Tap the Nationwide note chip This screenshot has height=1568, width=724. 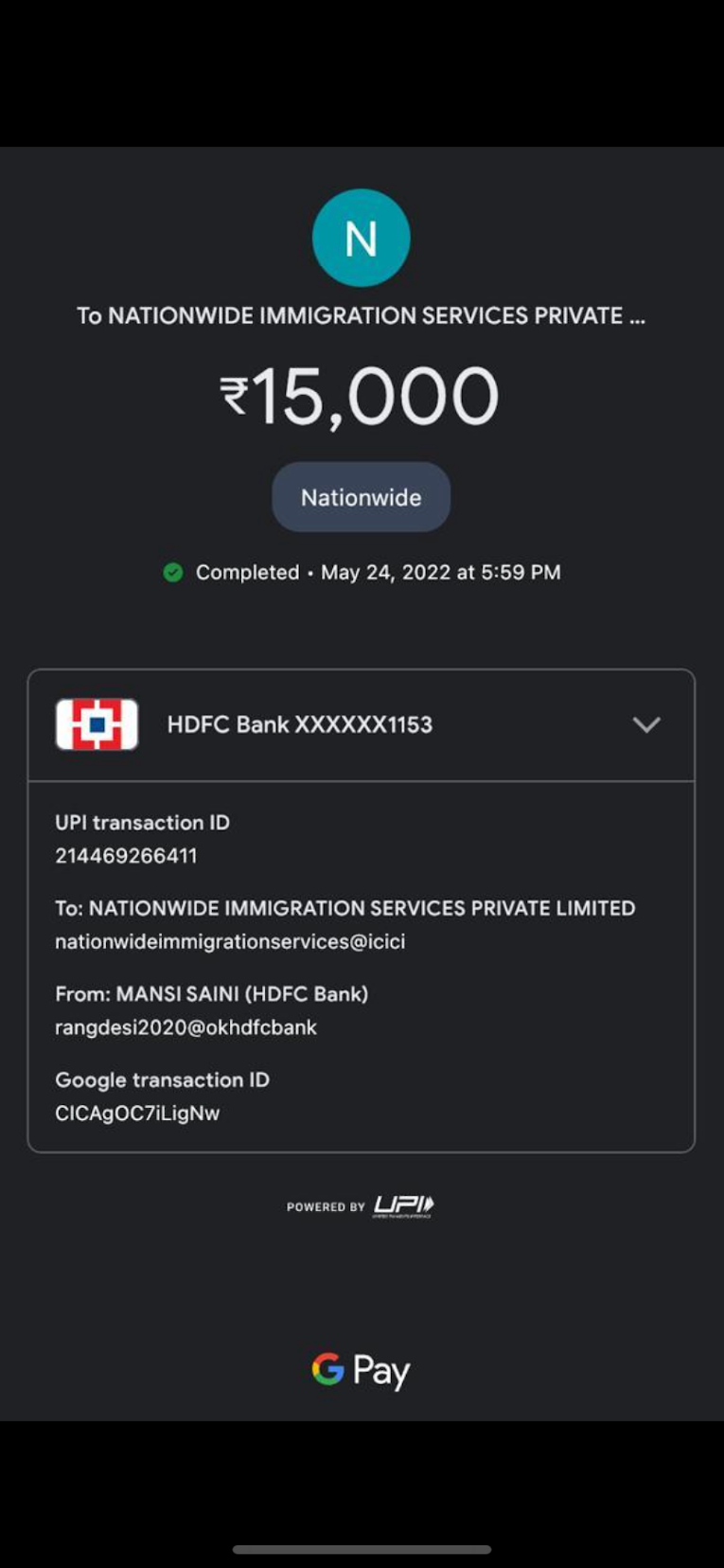[361, 497]
